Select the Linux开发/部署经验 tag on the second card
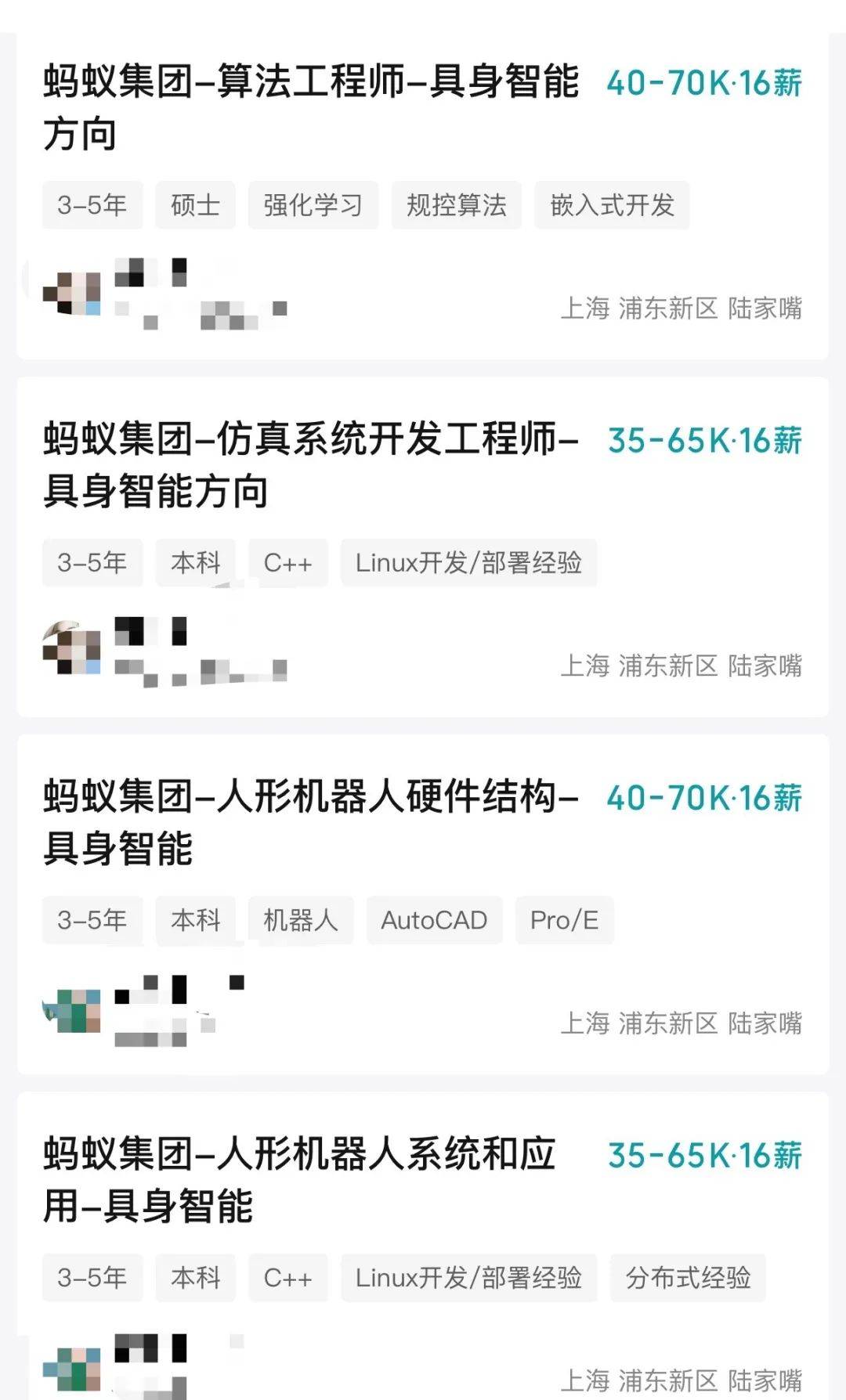This screenshot has width=846, height=1400. pyautogui.click(x=472, y=563)
